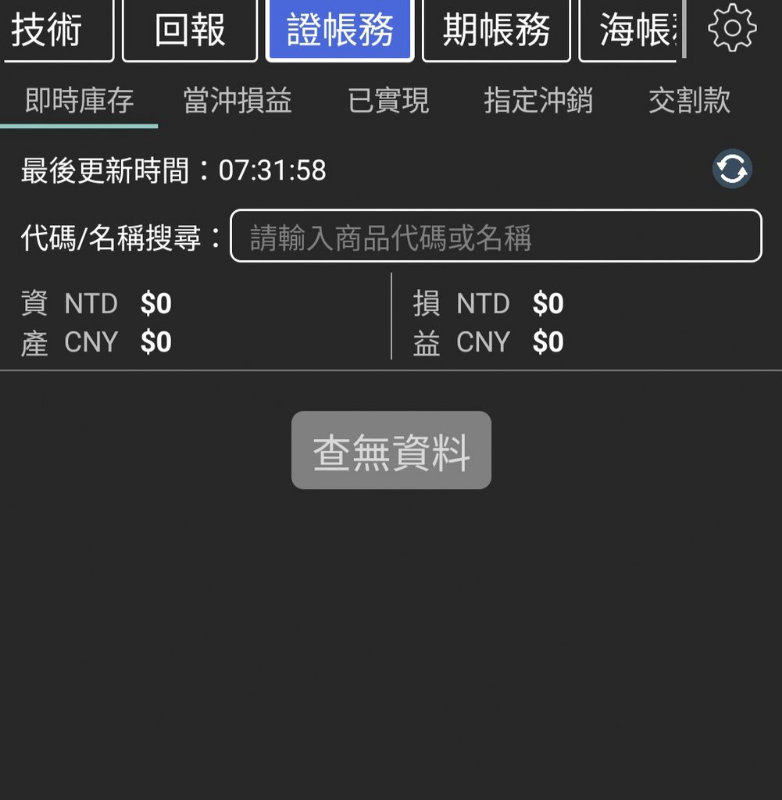The height and width of the screenshot is (800, 782).
Task: Click the CNY profit/loss value showing $0
Action: (548, 342)
